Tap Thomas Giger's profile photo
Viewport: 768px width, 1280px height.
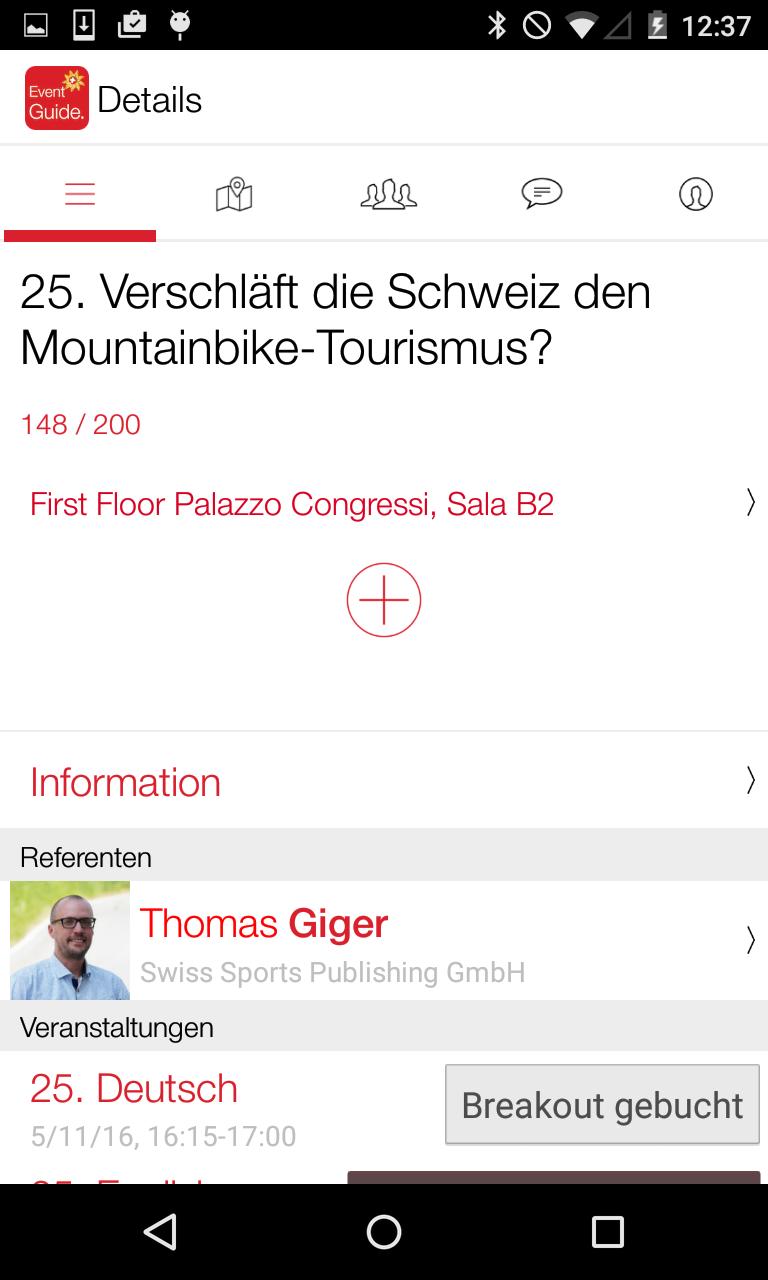69,940
